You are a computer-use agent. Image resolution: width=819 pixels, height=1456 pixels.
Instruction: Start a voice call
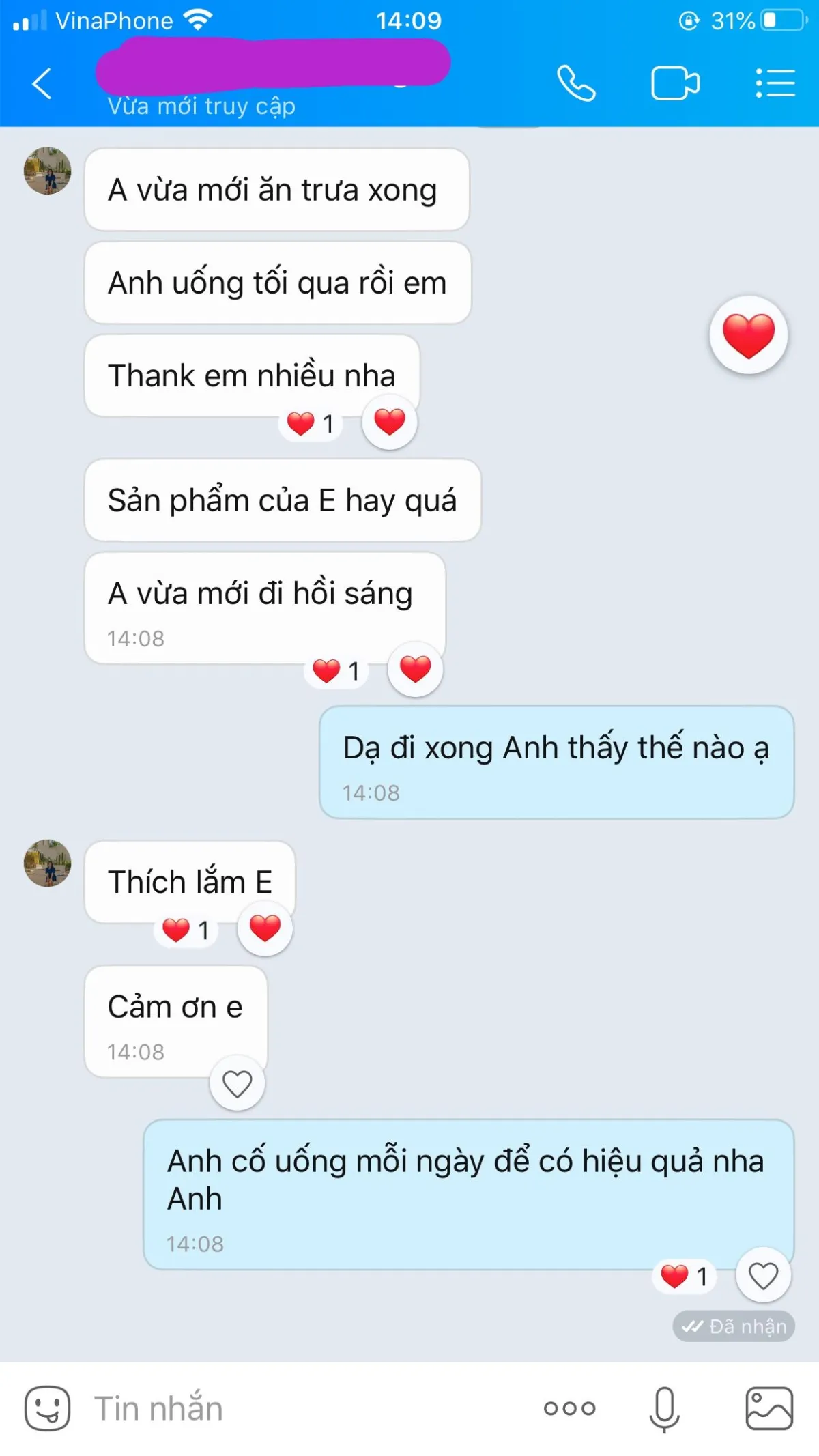click(x=576, y=84)
